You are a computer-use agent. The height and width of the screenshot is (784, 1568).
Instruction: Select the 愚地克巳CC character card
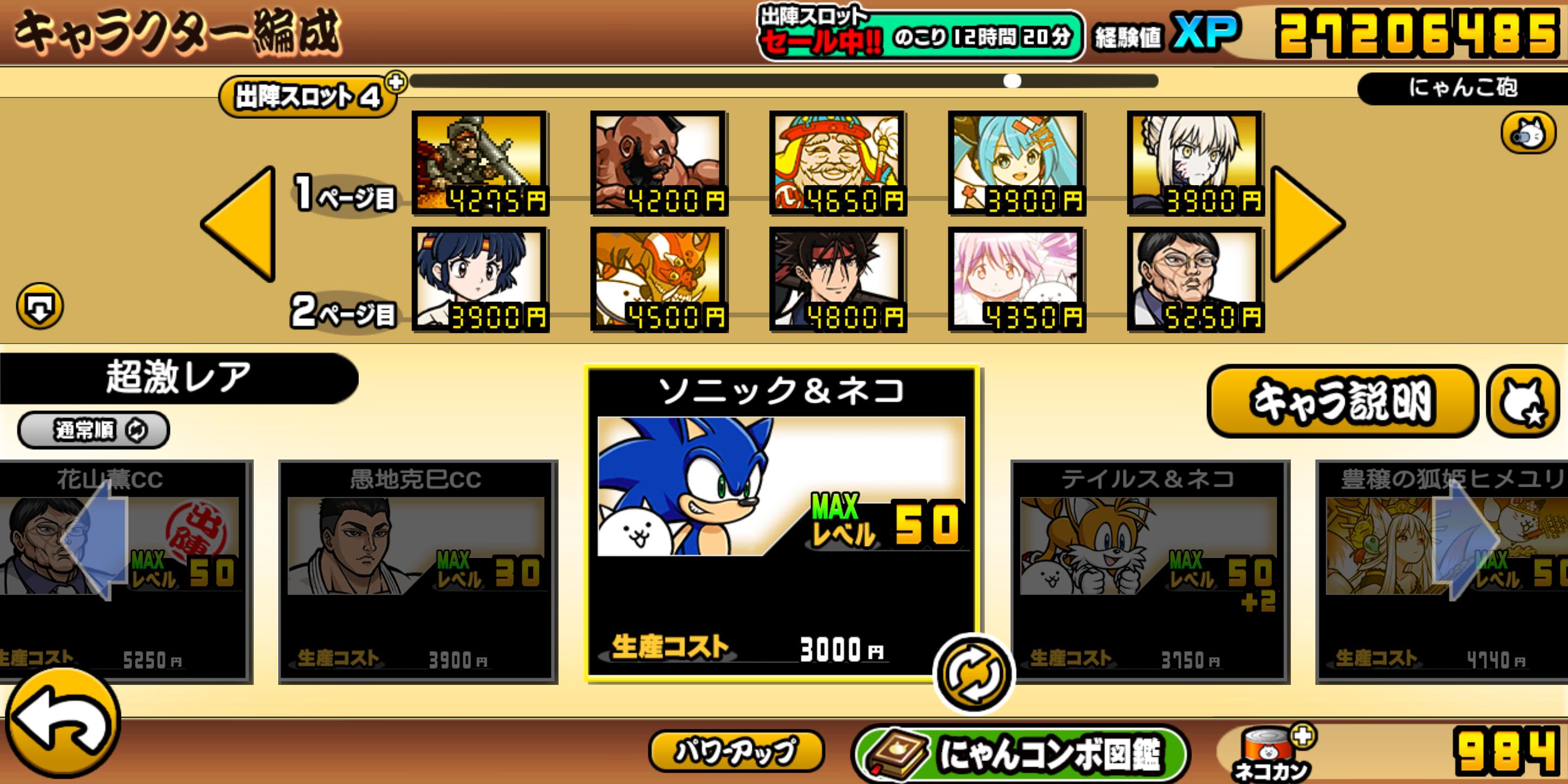point(418,571)
